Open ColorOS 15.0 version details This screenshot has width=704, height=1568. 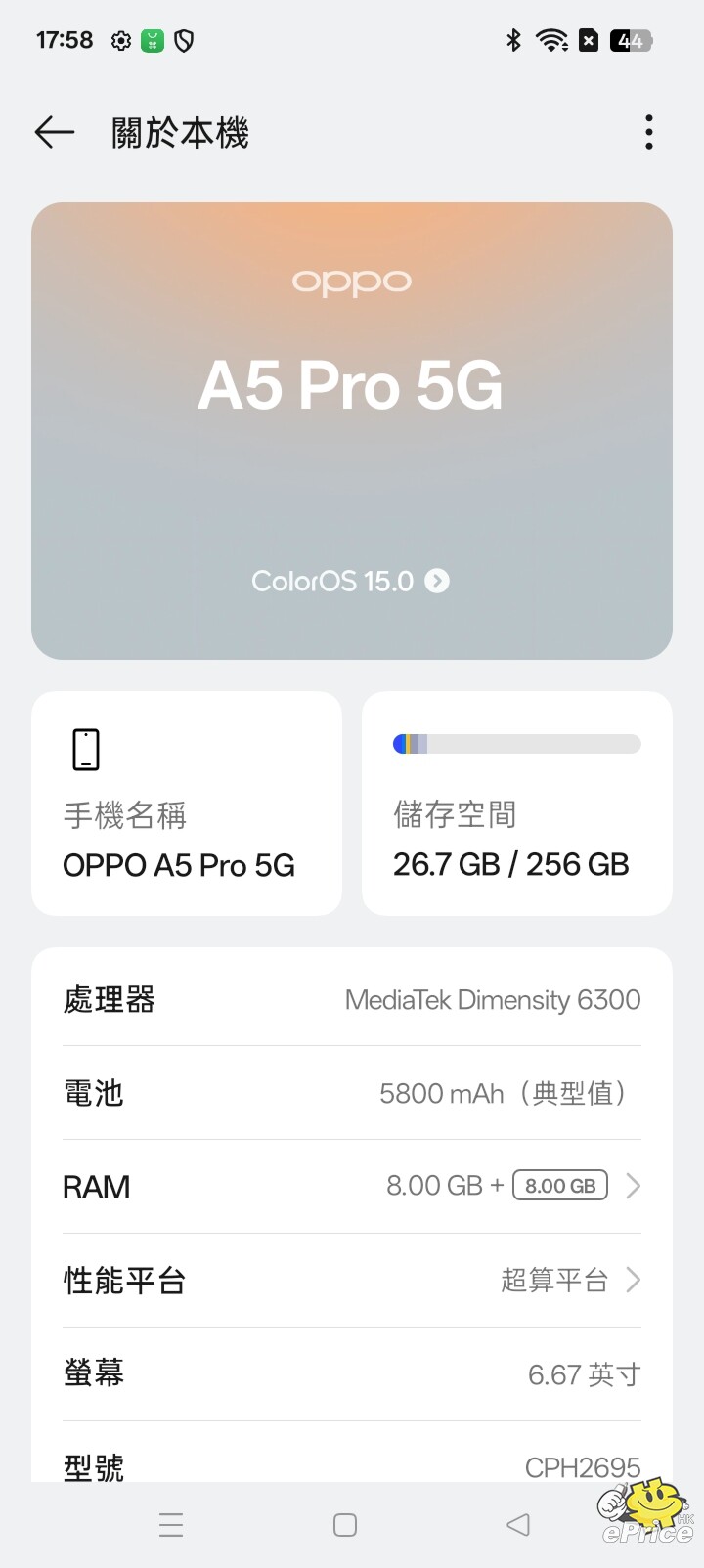[350, 581]
